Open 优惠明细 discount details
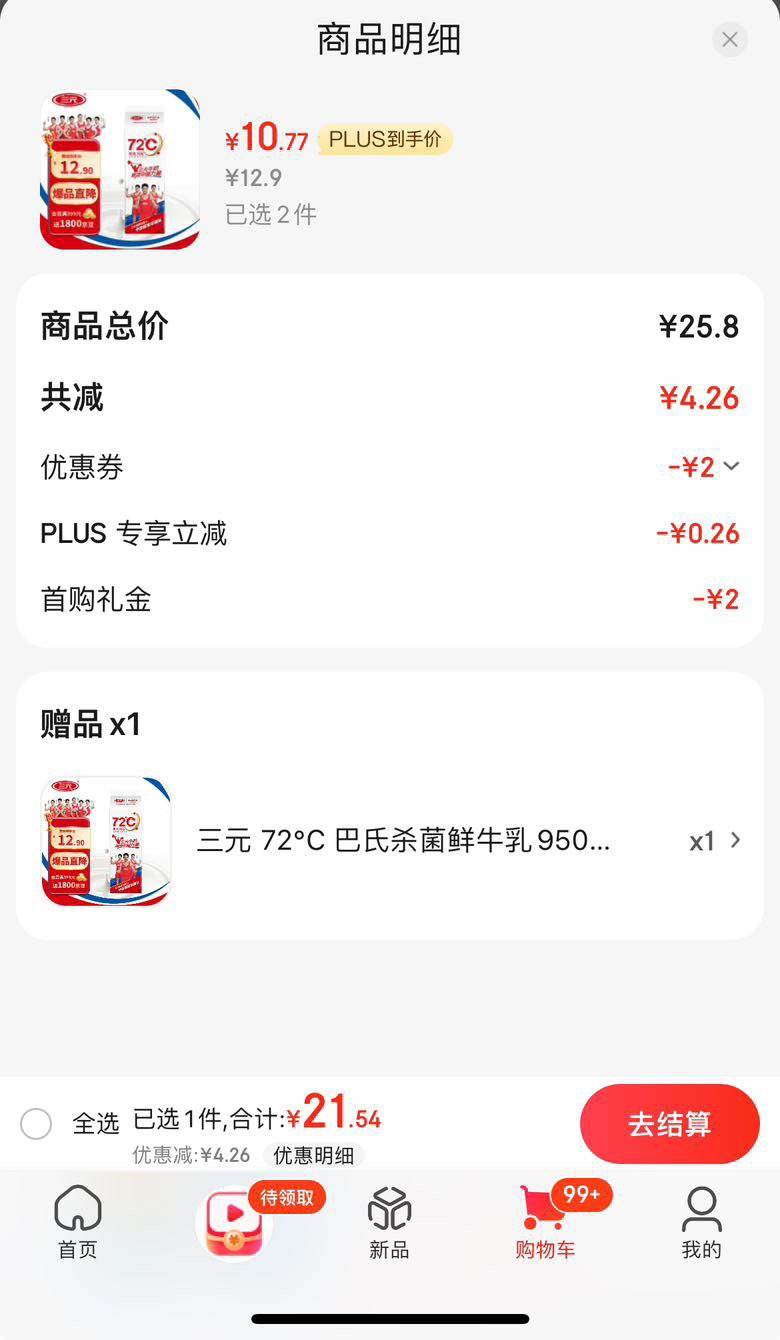The image size is (780, 1340). coord(316,1156)
